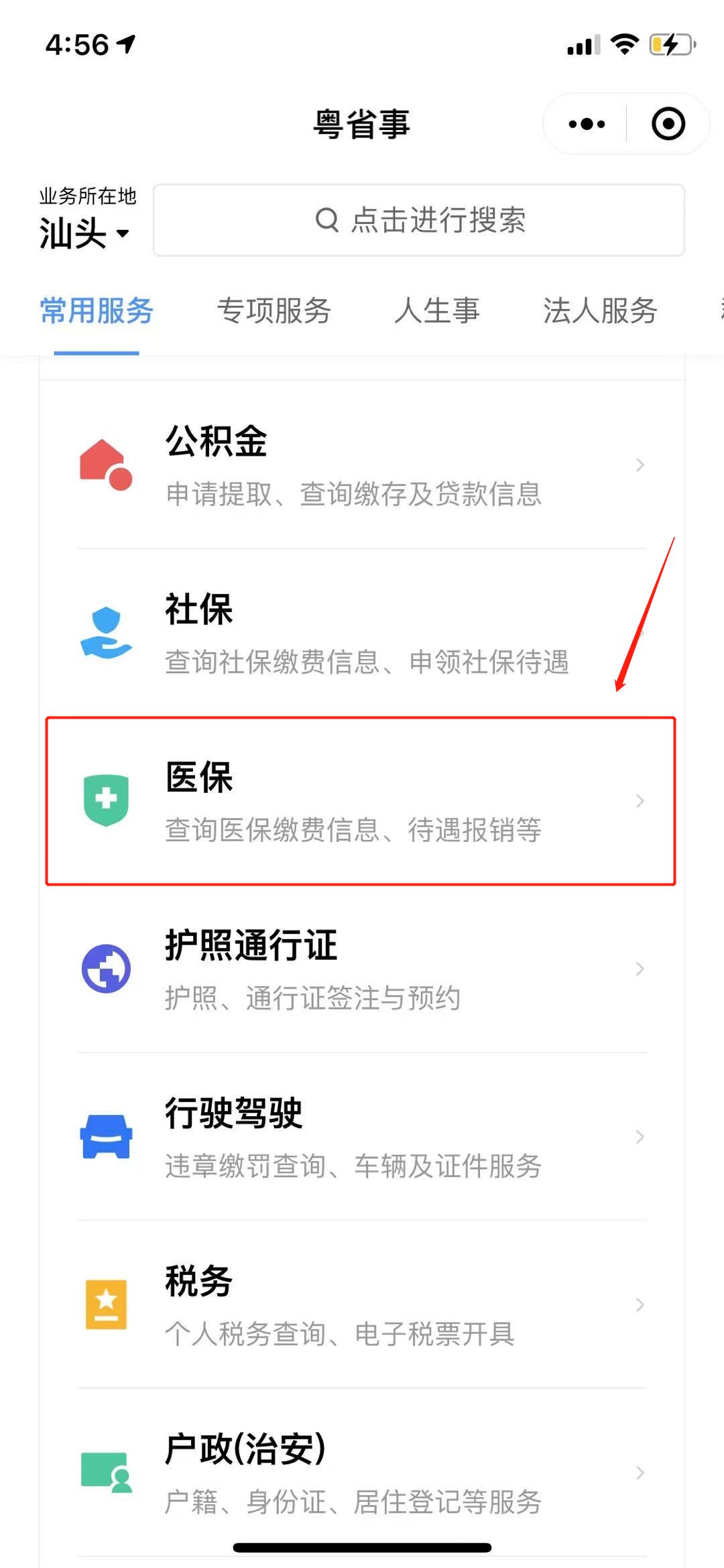Select the 常用服务 tab
724x1568 pixels.
click(97, 311)
